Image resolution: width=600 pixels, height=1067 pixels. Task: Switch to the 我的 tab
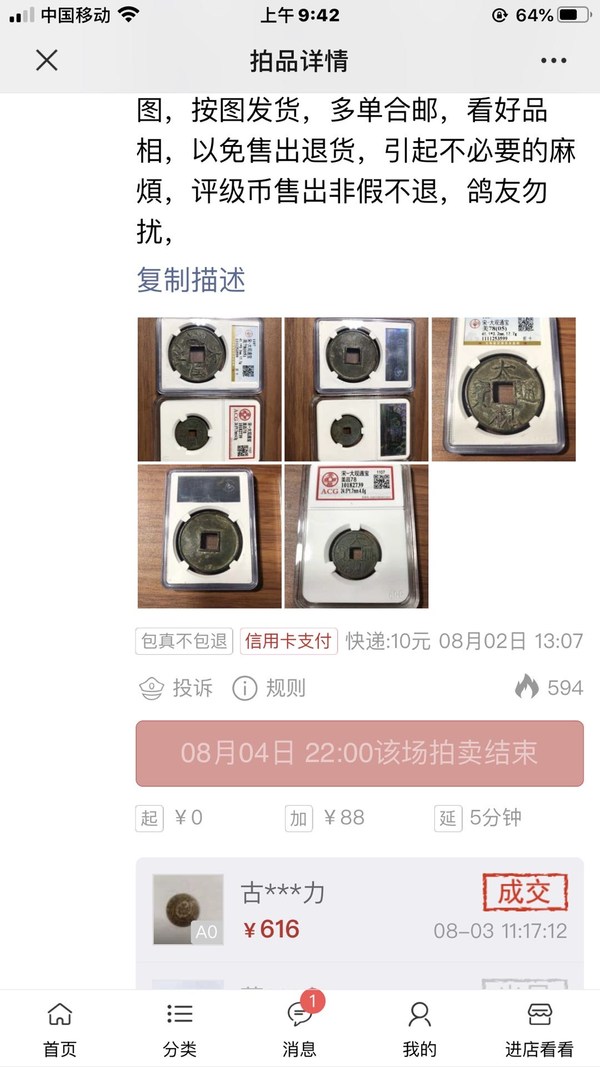tap(420, 1030)
